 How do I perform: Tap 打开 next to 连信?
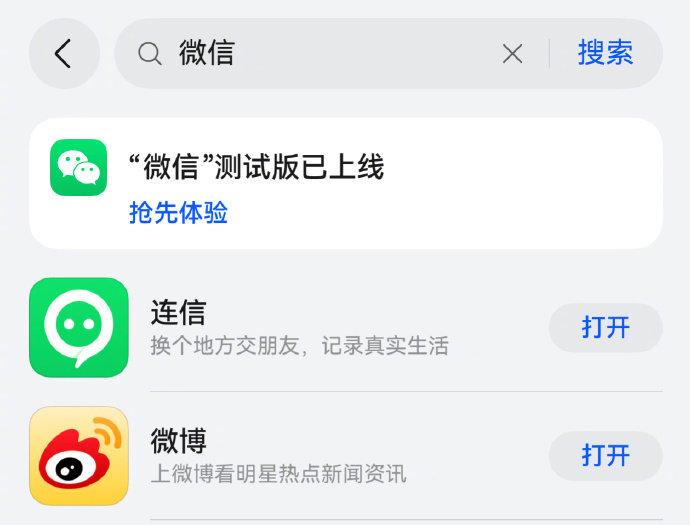coord(605,327)
